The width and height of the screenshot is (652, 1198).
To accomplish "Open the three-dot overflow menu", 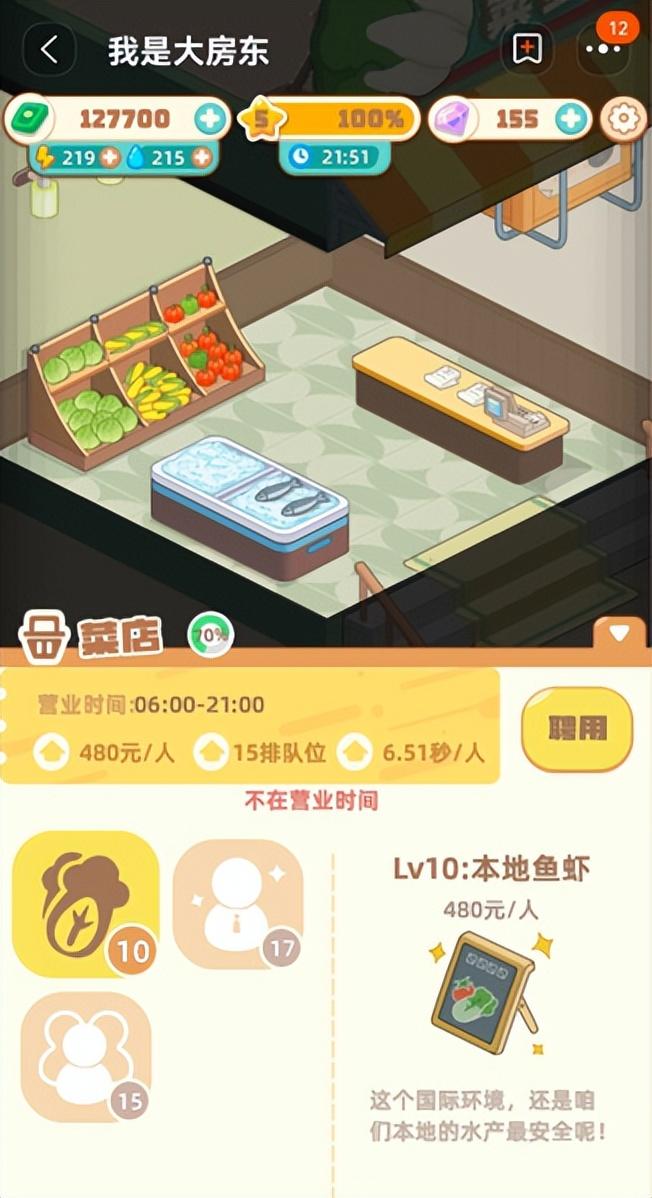I will click(603, 50).
